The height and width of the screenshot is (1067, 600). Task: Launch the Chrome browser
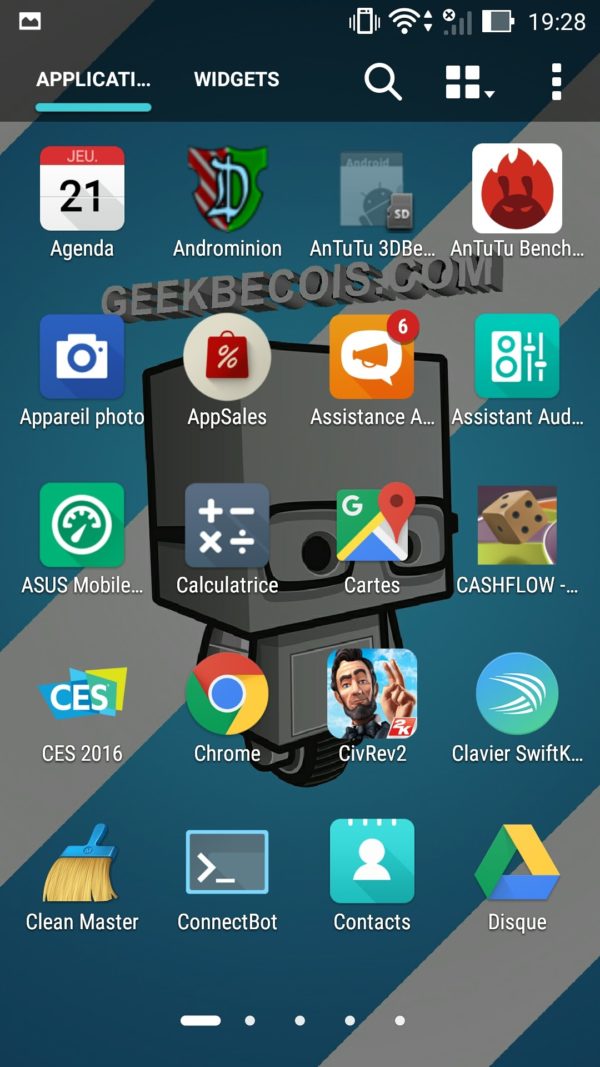(228, 693)
